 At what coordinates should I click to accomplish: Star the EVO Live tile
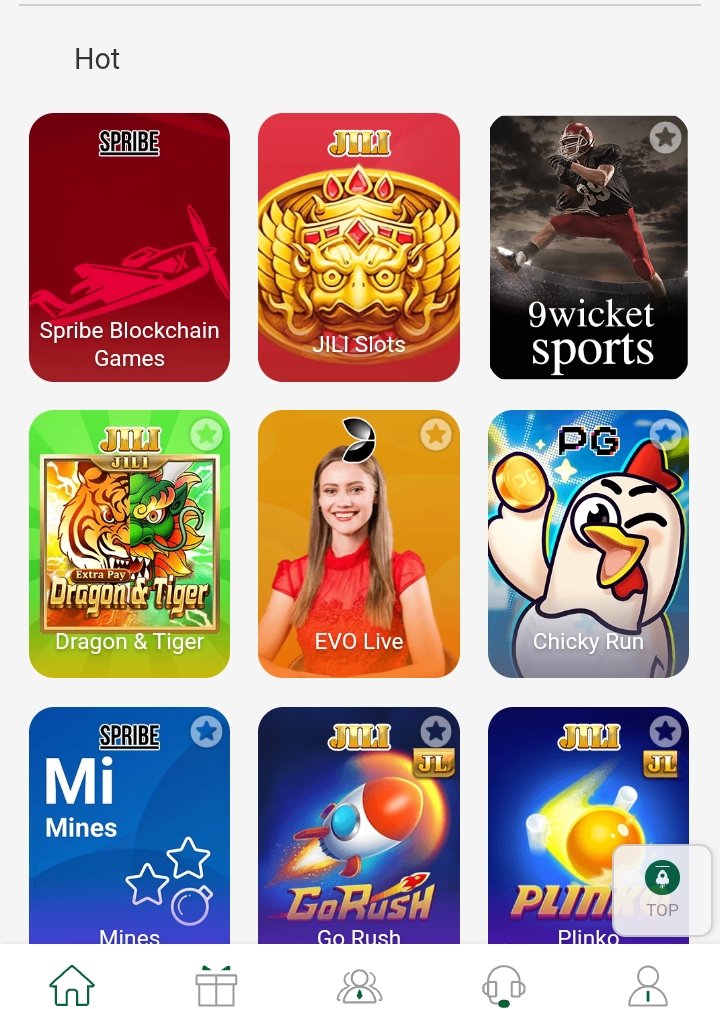point(435,434)
